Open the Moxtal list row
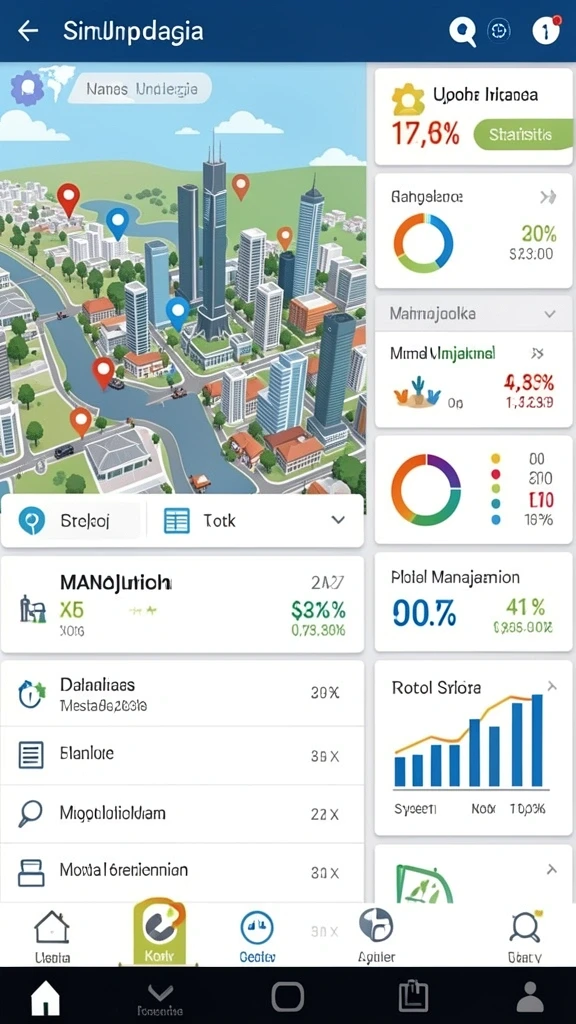This screenshot has height=1024, width=576. [x=182, y=871]
